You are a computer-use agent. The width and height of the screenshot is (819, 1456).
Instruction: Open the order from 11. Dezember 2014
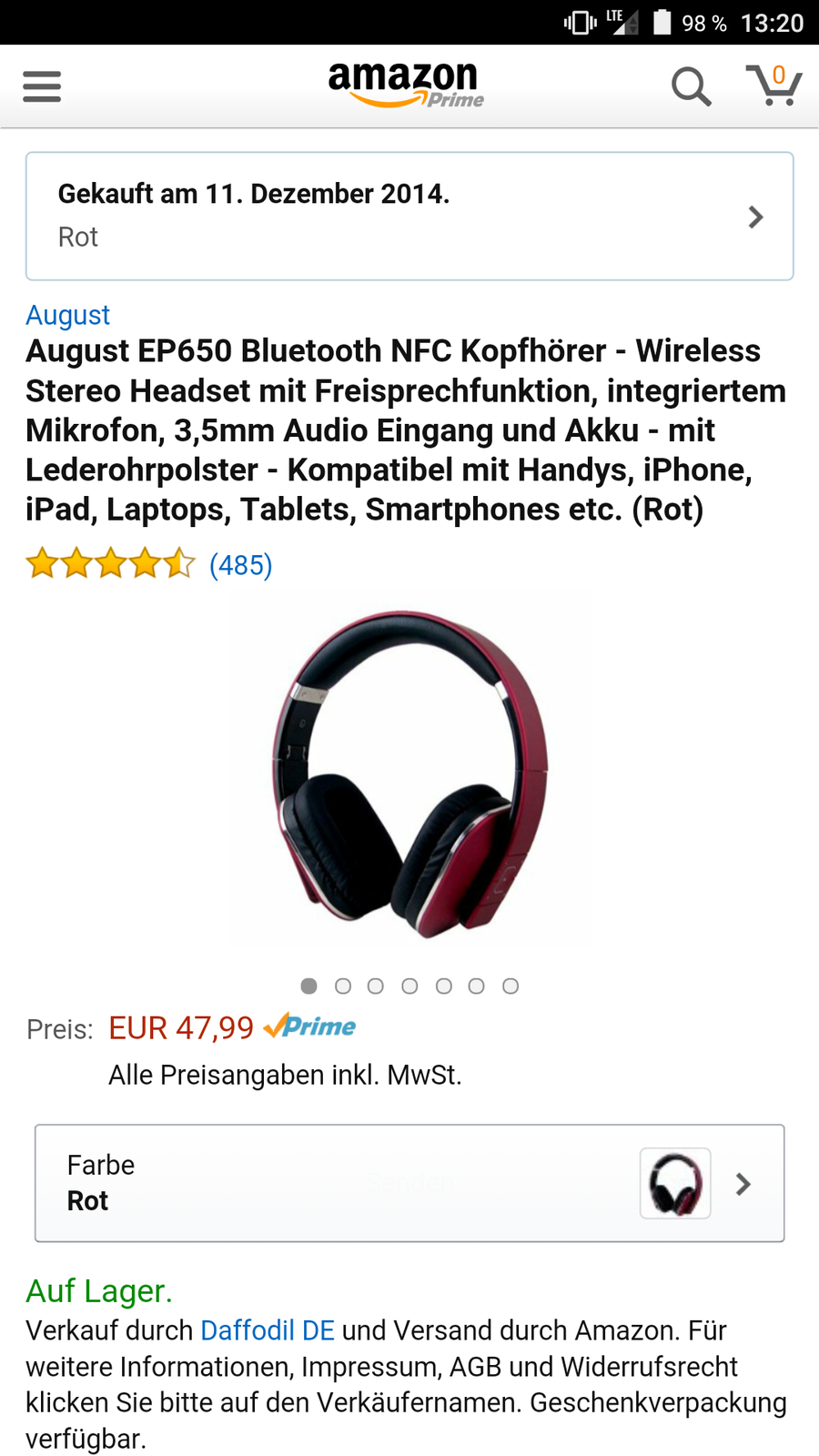(409, 217)
